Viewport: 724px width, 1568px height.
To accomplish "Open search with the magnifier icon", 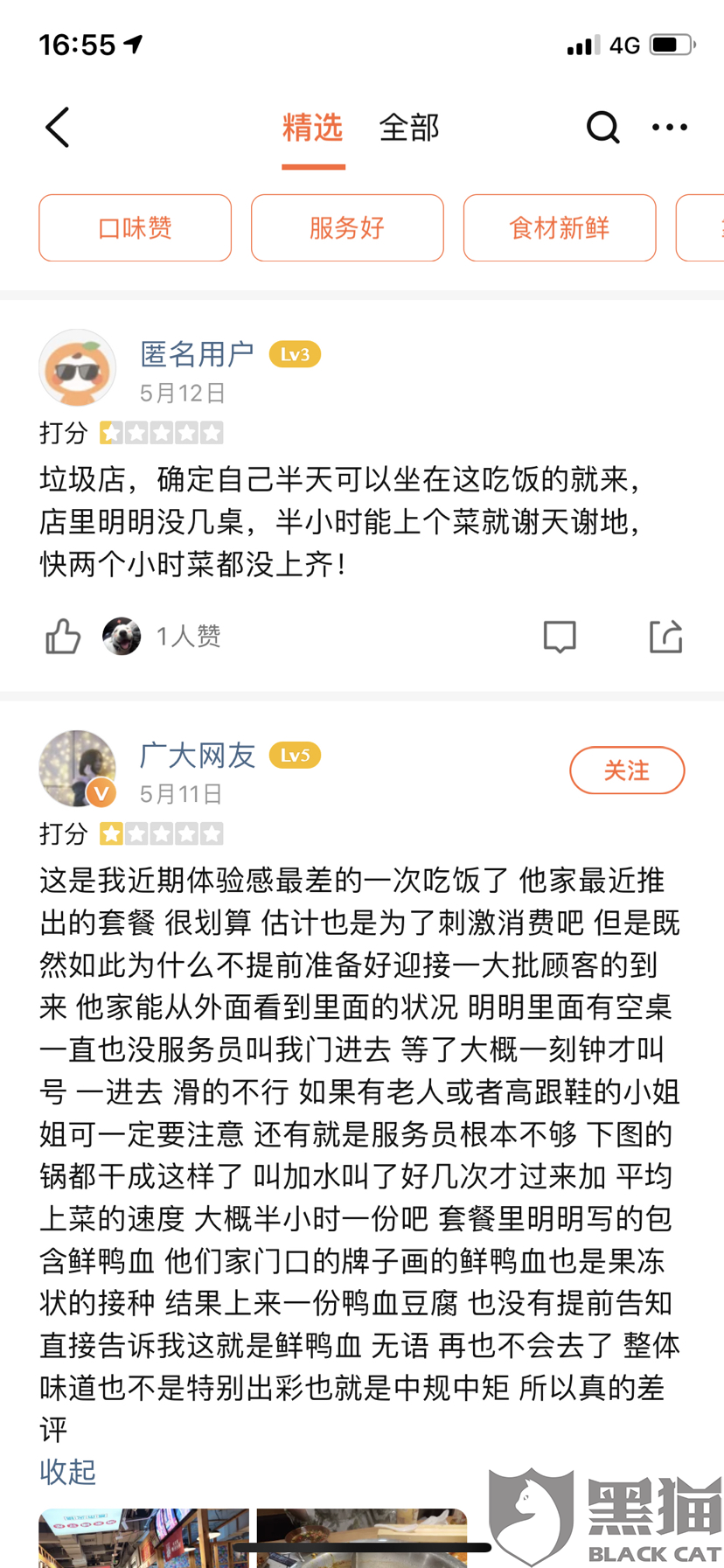I will (602, 128).
